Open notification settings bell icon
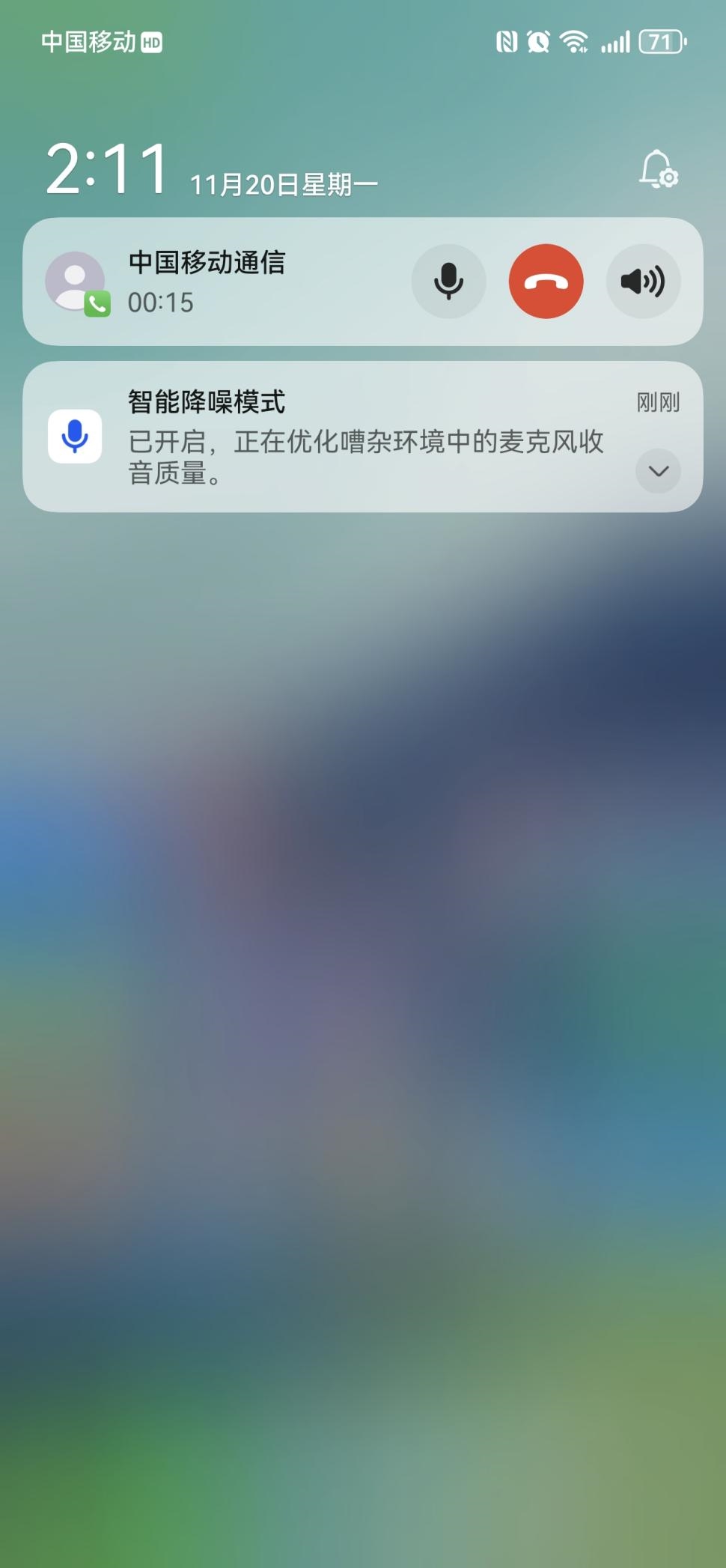 [658, 169]
